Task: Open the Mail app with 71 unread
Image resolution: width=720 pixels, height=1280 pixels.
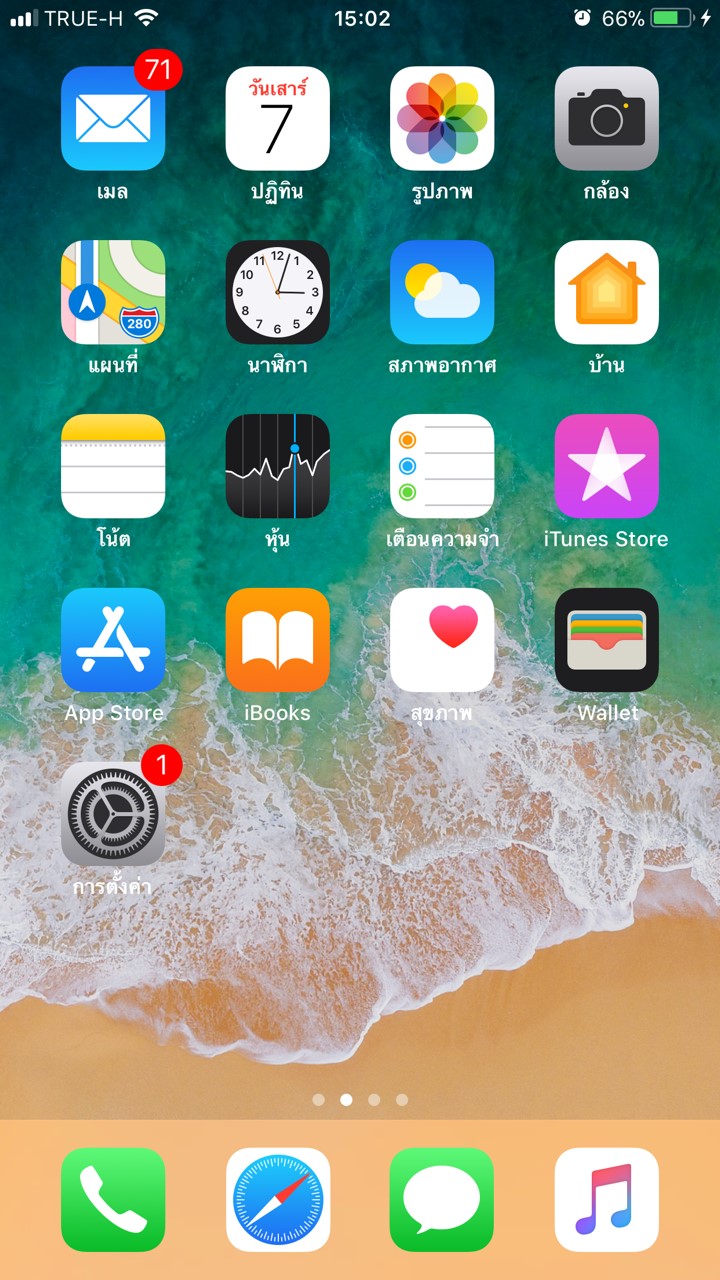Action: pos(113,118)
